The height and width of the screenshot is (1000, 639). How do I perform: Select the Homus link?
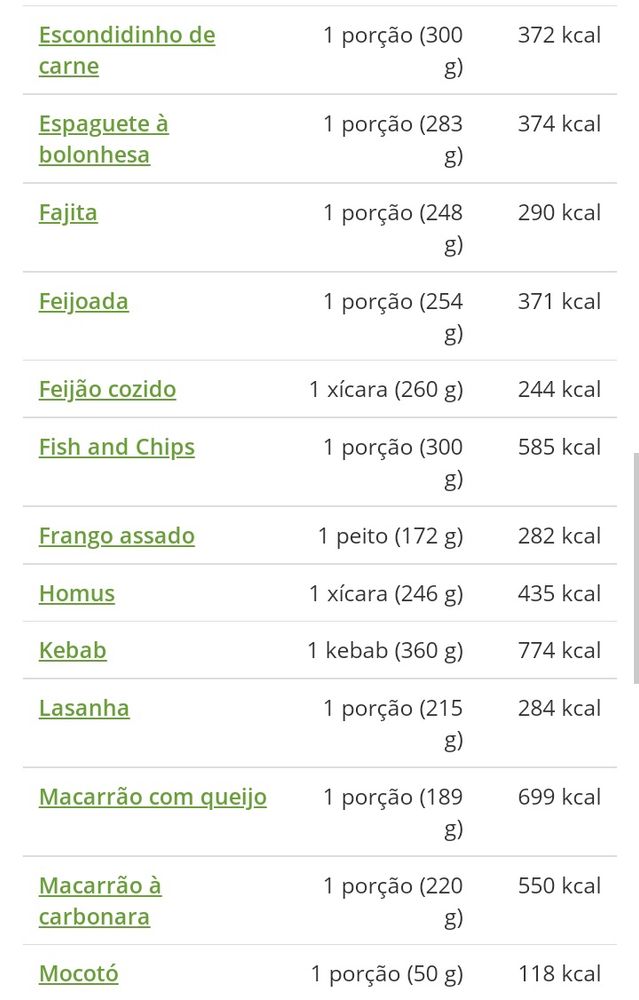[x=76, y=594]
